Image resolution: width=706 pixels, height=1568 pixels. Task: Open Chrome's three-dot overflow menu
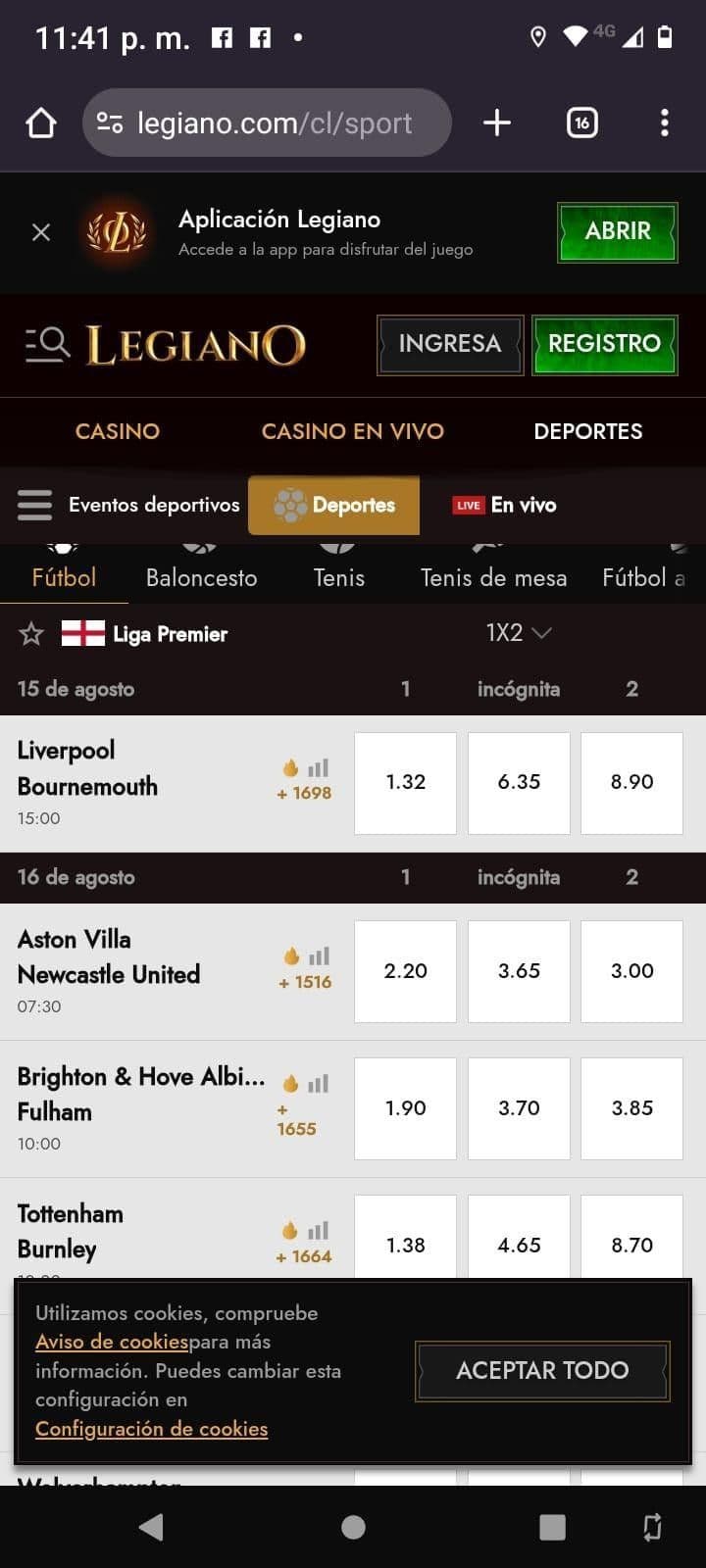pyautogui.click(x=665, y=122)
